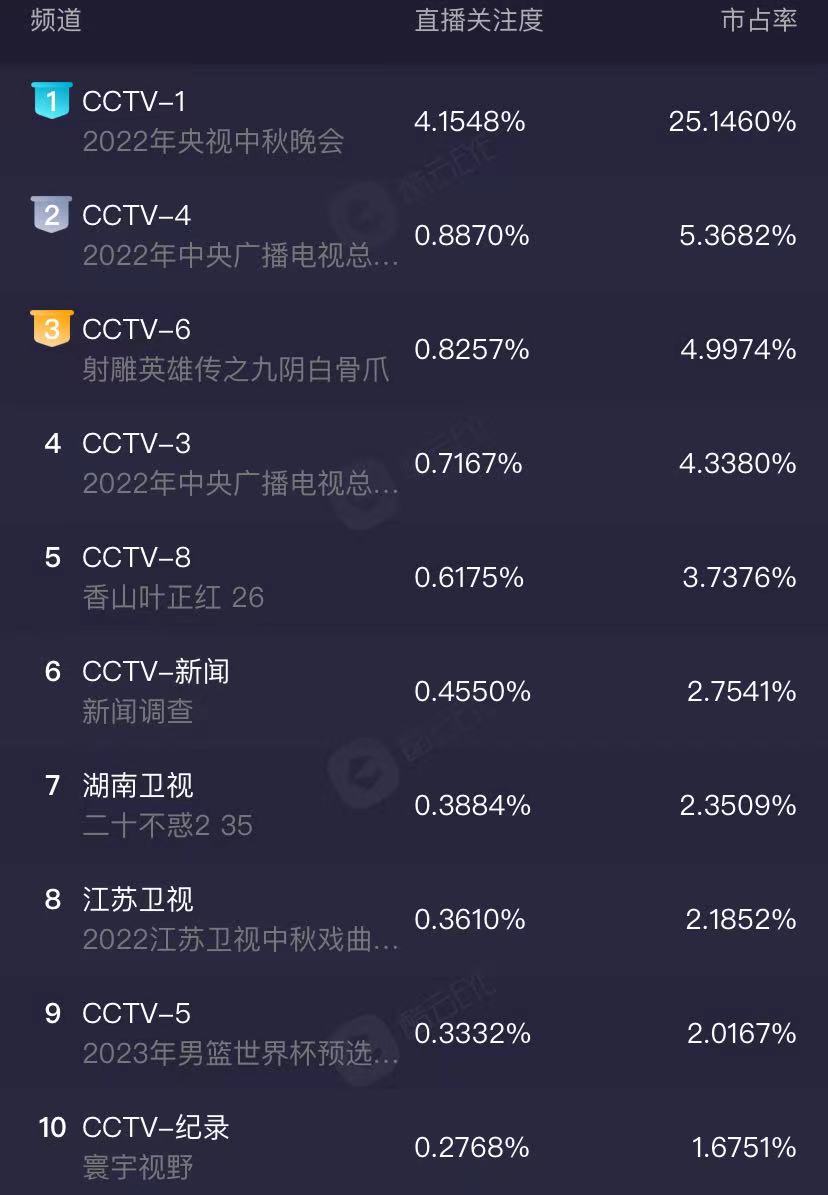Expand the truncated 江苏卫视 program title
The width and height of the screenshot is (828, 1195).
tap(240, 942)
